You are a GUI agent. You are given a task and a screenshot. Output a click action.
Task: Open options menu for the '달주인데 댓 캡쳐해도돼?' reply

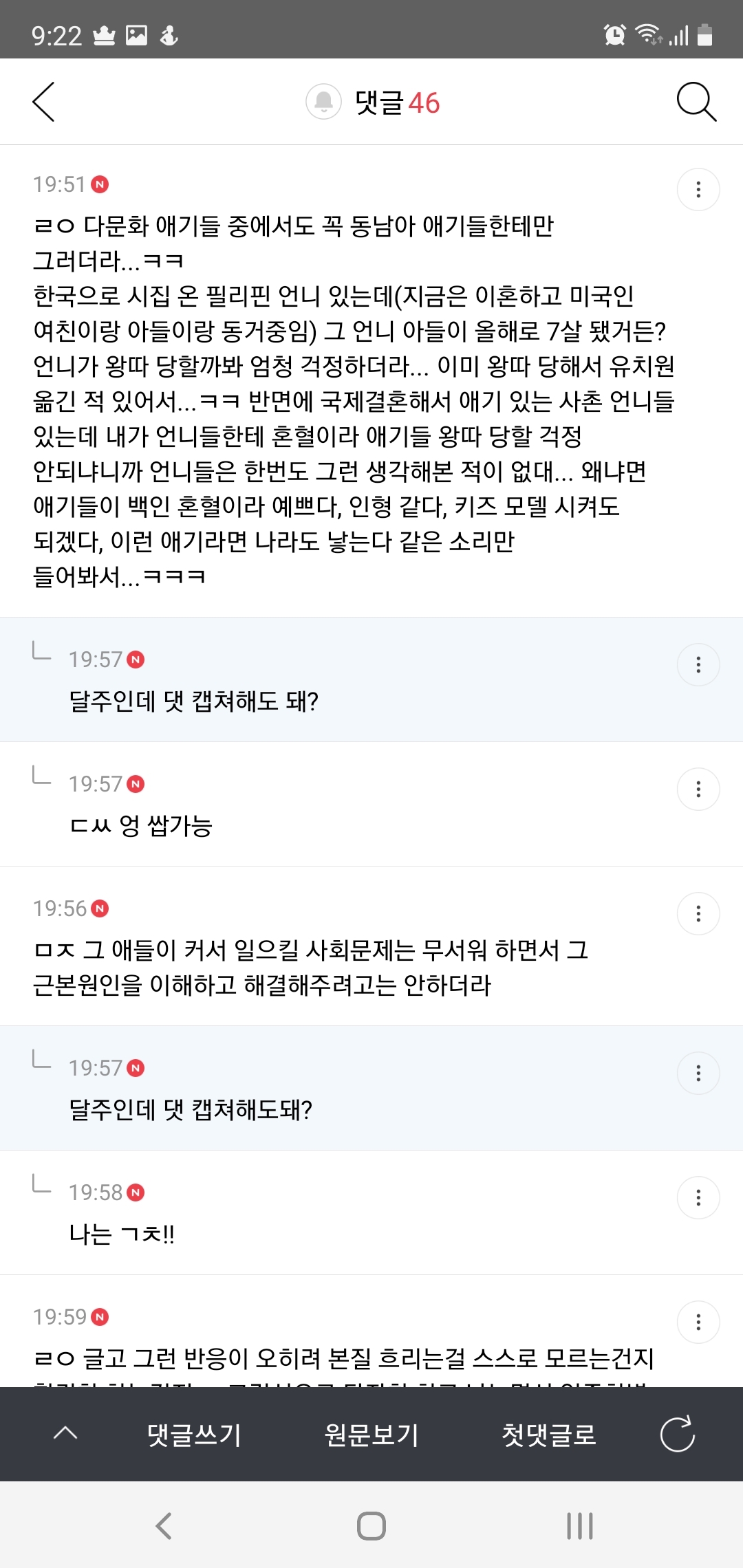click(698, 1072)
